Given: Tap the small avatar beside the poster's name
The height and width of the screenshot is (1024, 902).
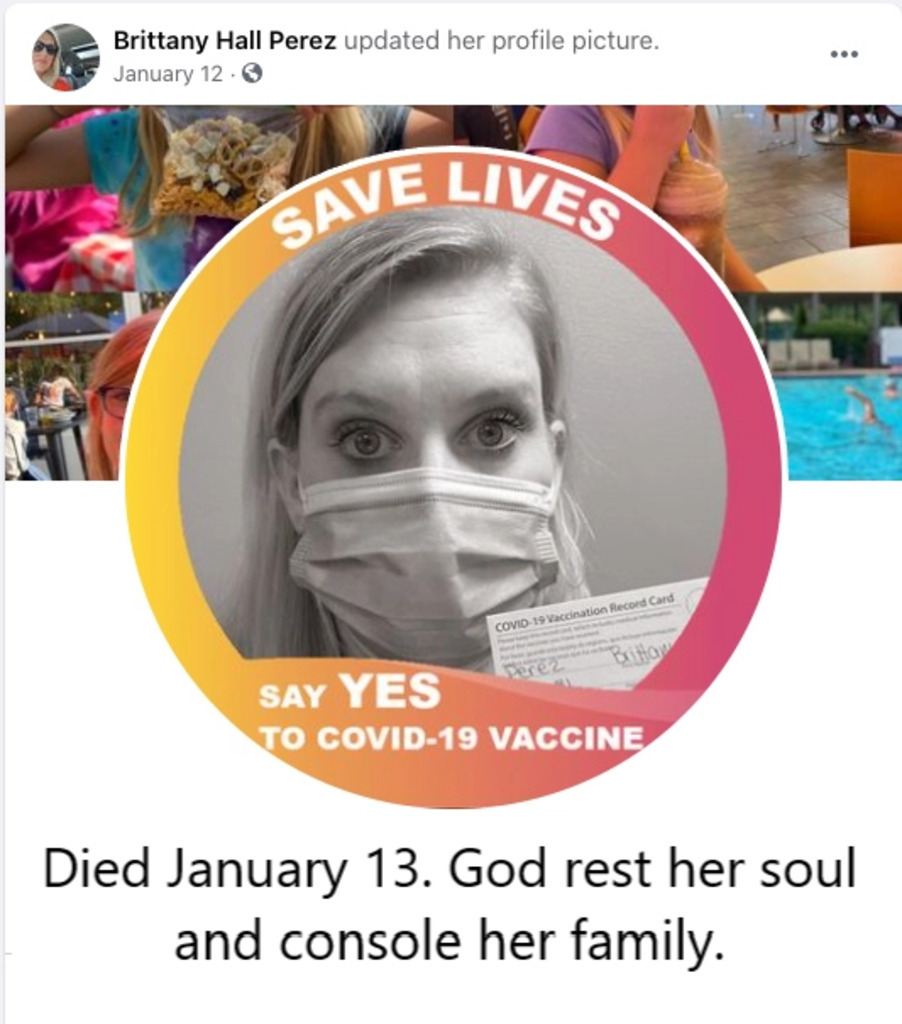Looking at the screenshot, I should [66, 57].
